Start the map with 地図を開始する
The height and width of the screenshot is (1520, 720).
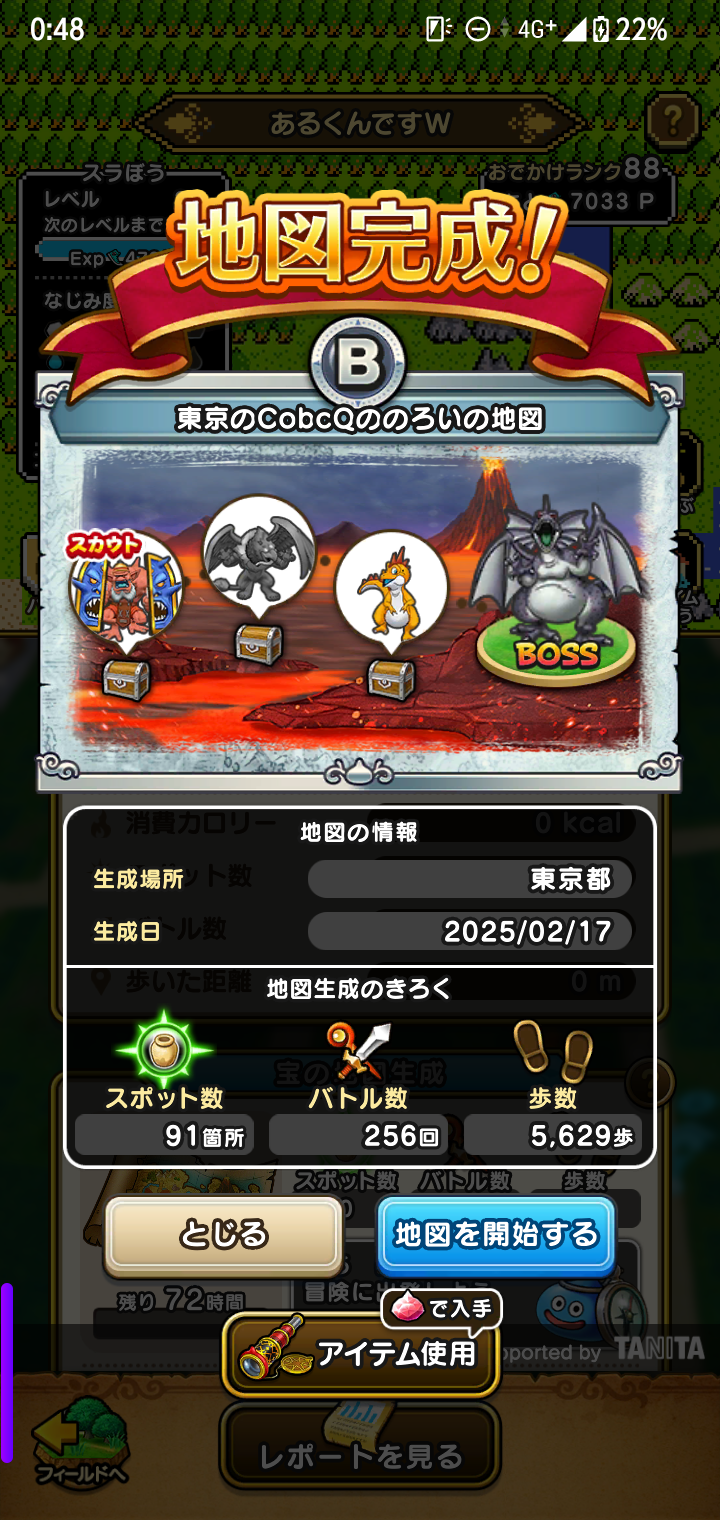[x=496, y=1234]
